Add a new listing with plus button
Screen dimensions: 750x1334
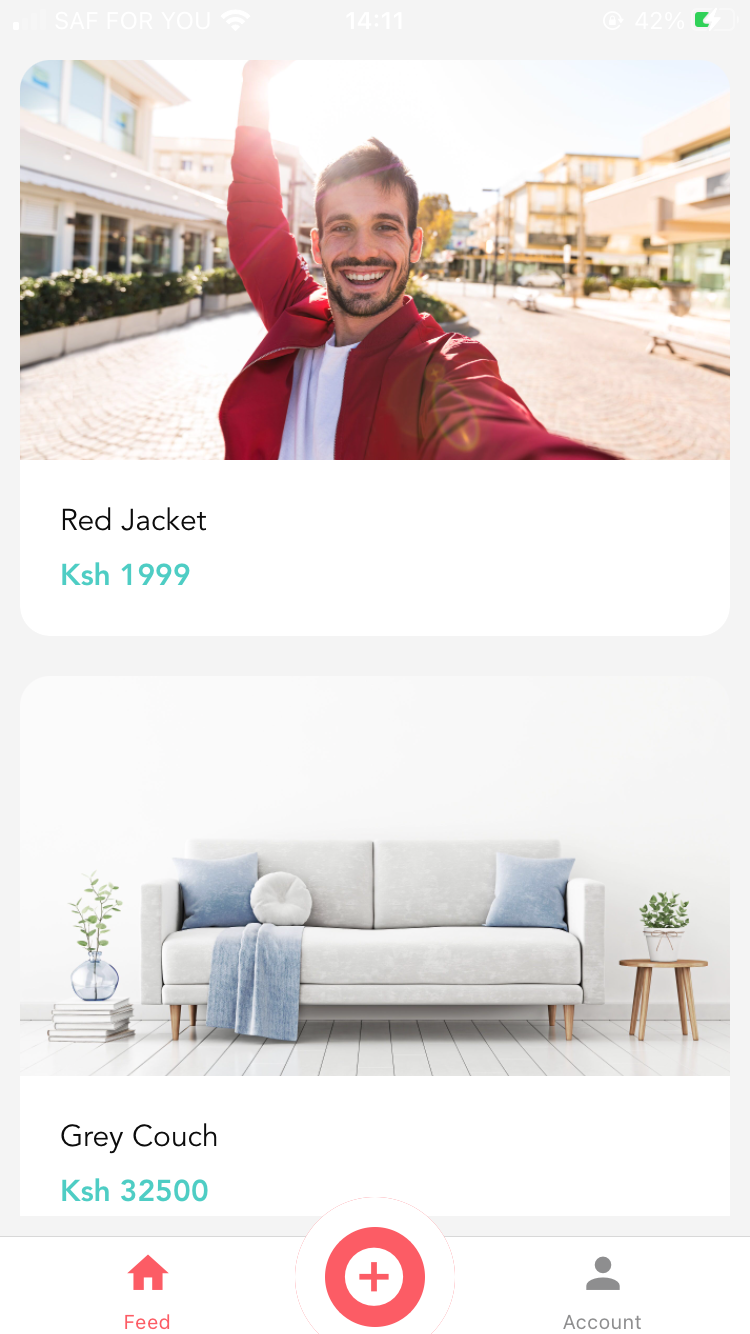point(374,1277)
